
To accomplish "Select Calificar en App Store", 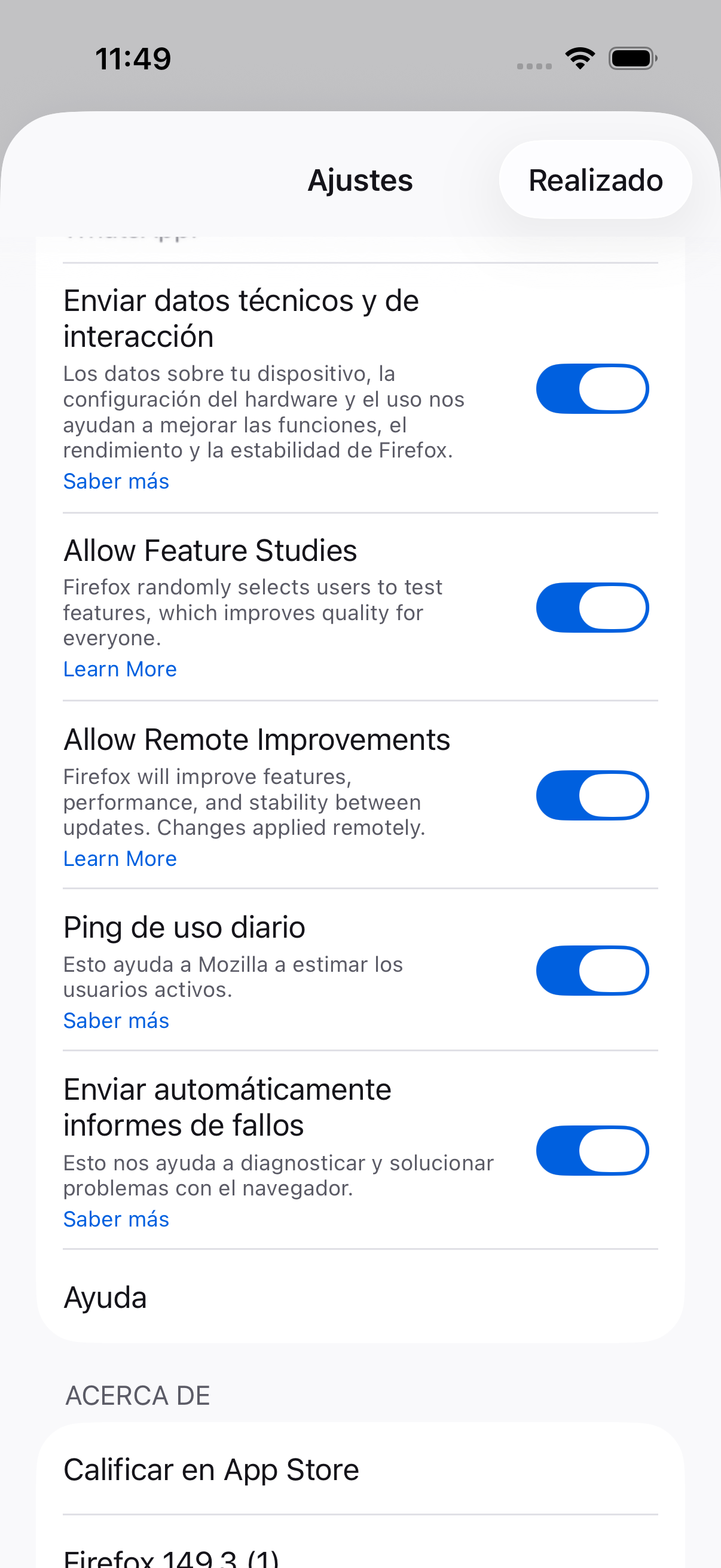I will 360,1470.
